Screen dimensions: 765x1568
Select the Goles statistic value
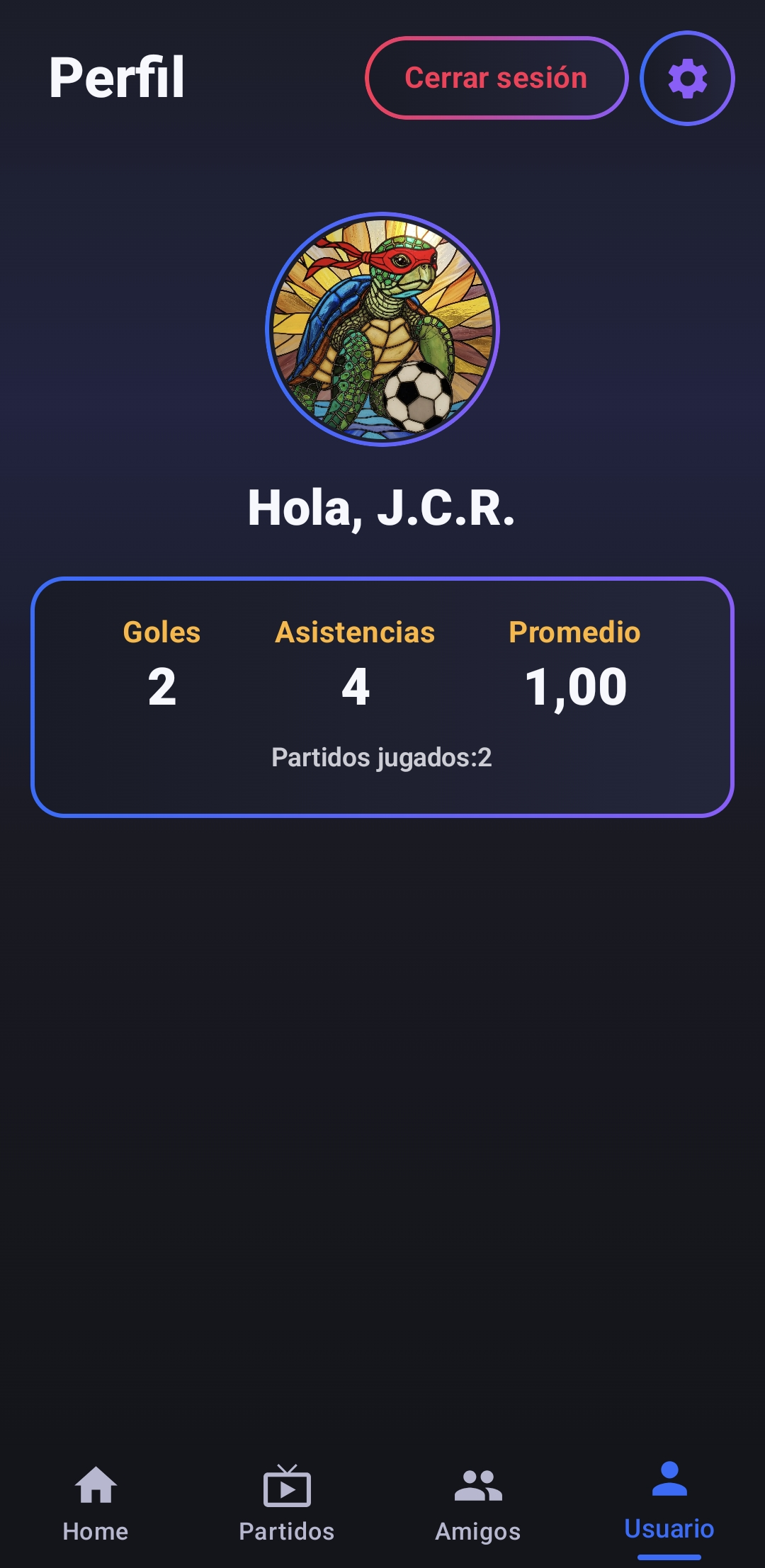click(x=162, y=686)
